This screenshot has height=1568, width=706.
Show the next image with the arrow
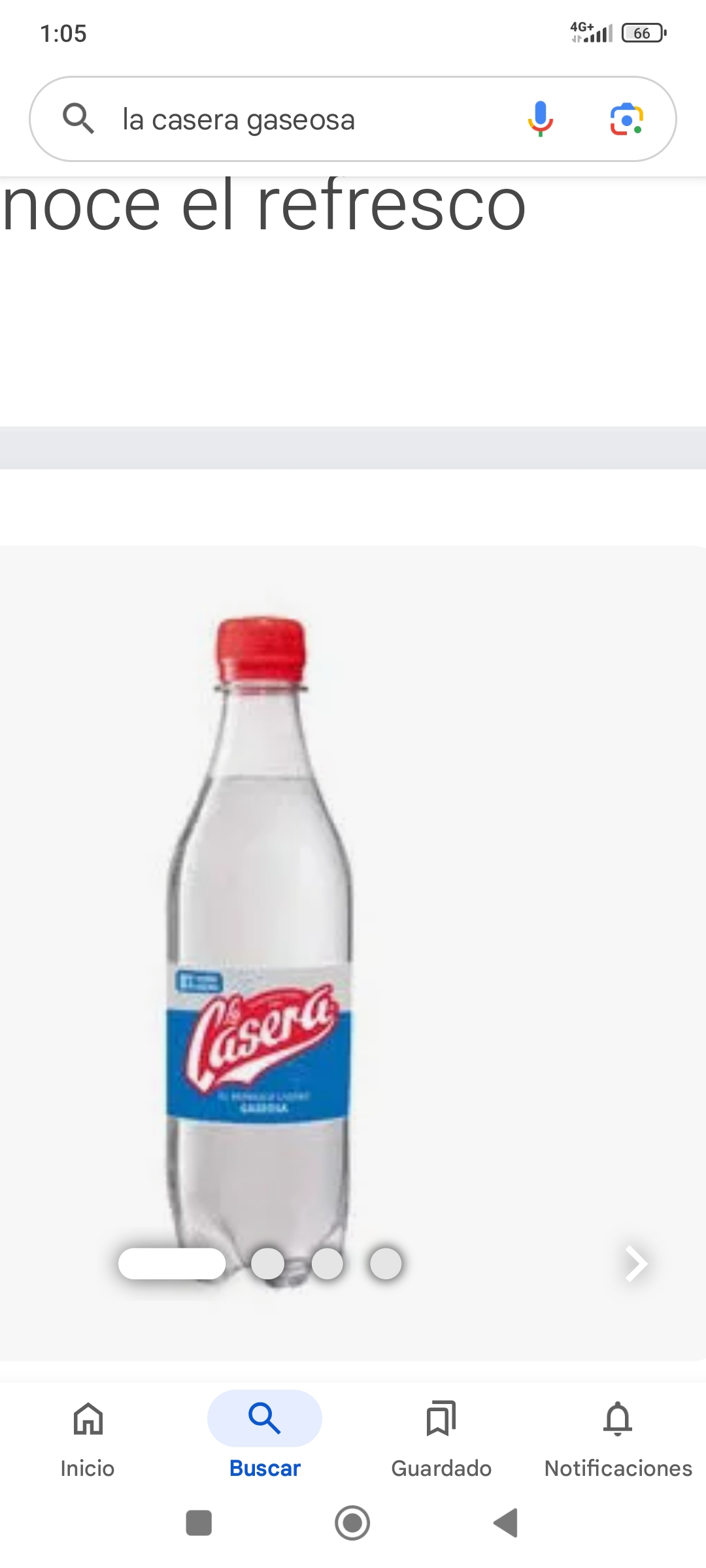click(x=635, y=1264)
